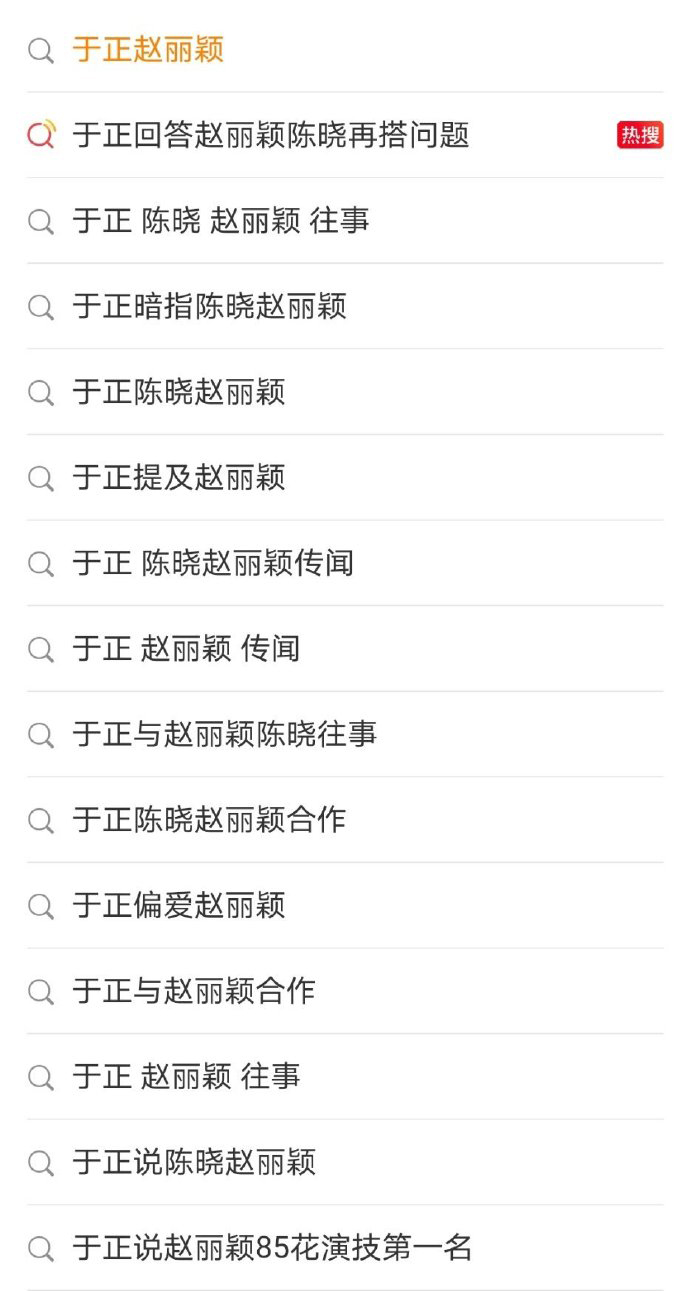The height and width of the screenshot is (1291, 690).
Task: Open suggestion 于正与赵丽颖陈晓往事
Action: 345,734
